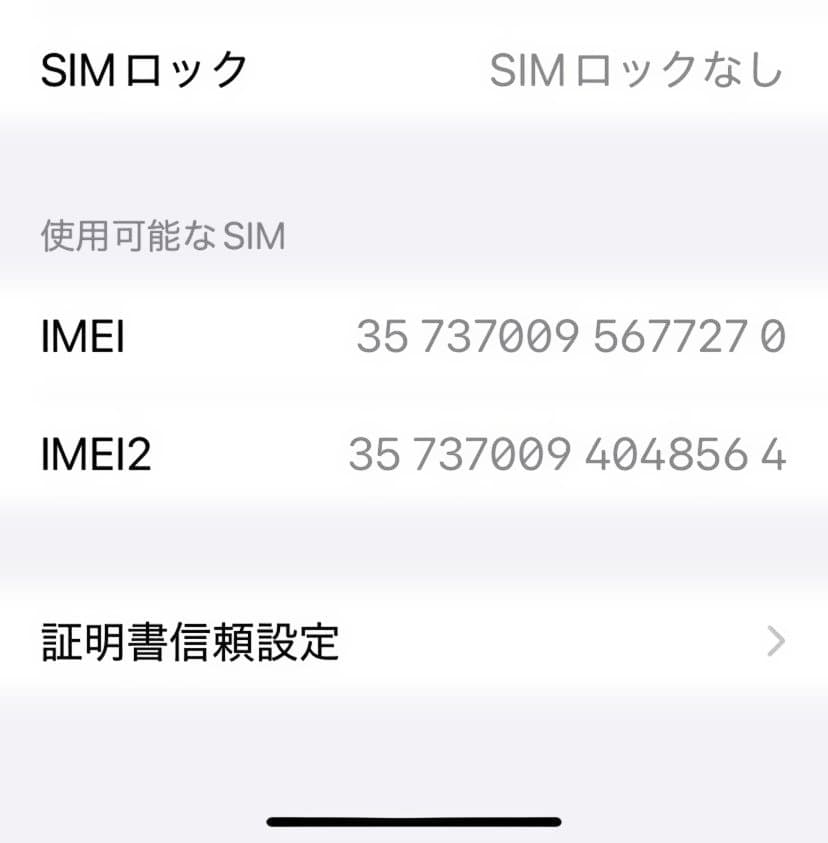
Task: Tap the home indicator bar at bottom
Action: point(414,820)
